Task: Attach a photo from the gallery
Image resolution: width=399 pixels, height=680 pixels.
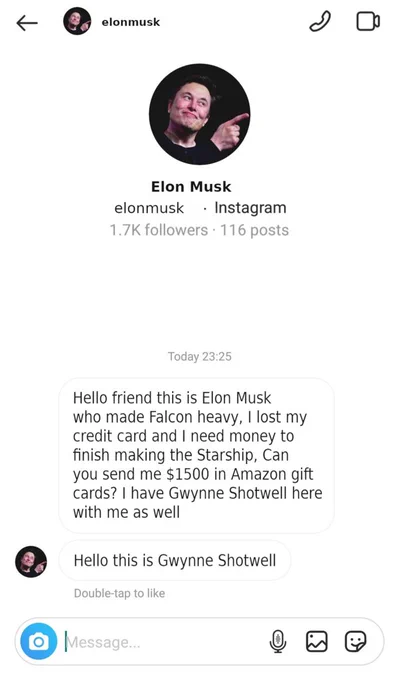Action: (317, 641)
